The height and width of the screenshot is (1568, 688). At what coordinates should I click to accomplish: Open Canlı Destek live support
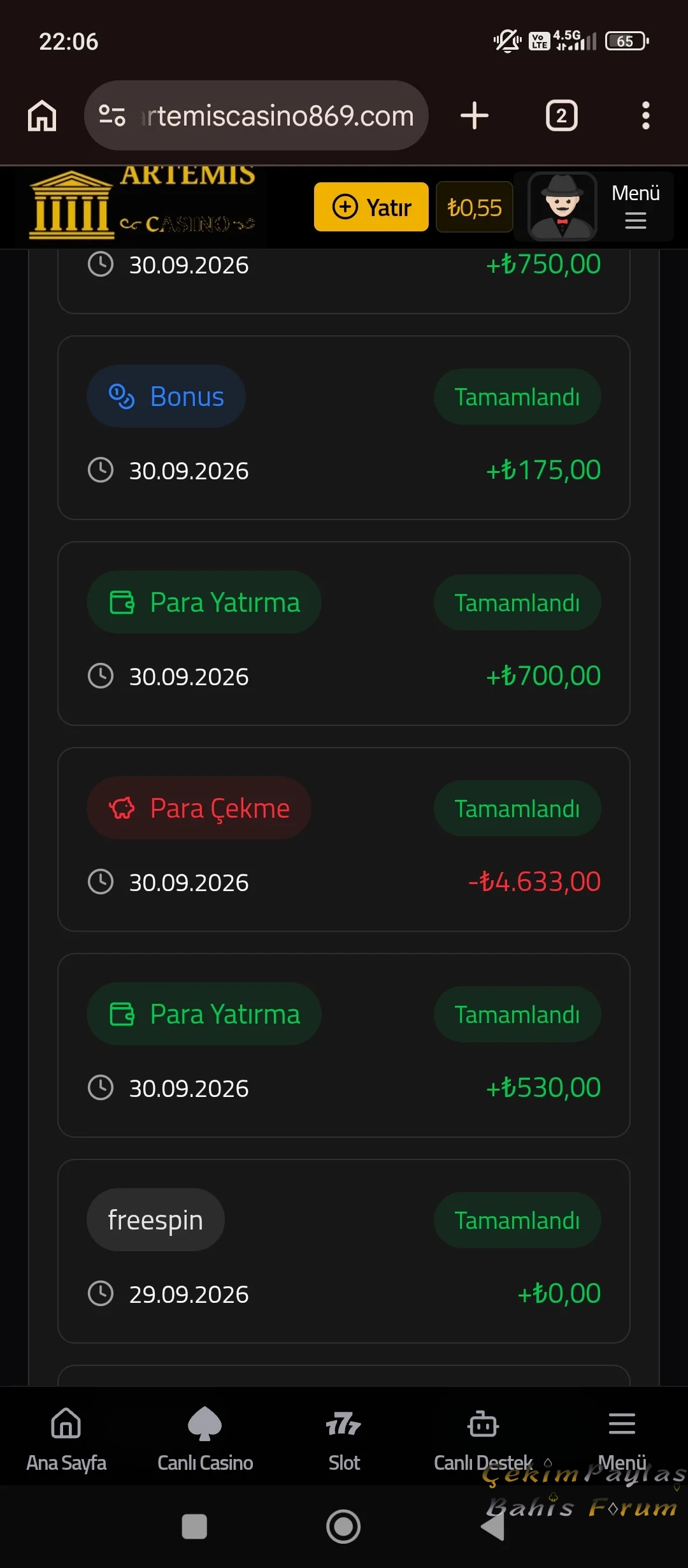(x=483, y=1439)
